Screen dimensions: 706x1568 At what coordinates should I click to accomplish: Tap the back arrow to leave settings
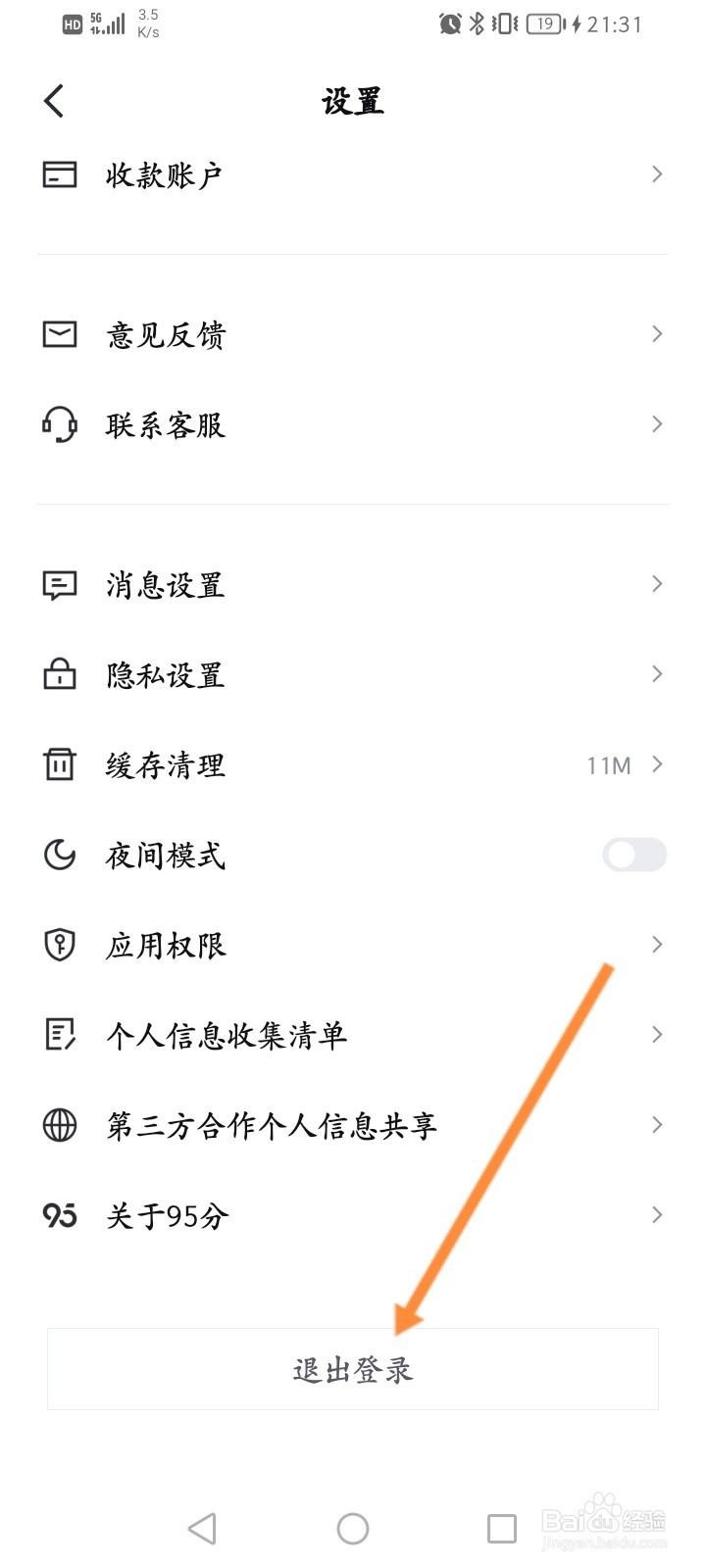(x=54, y=100)
